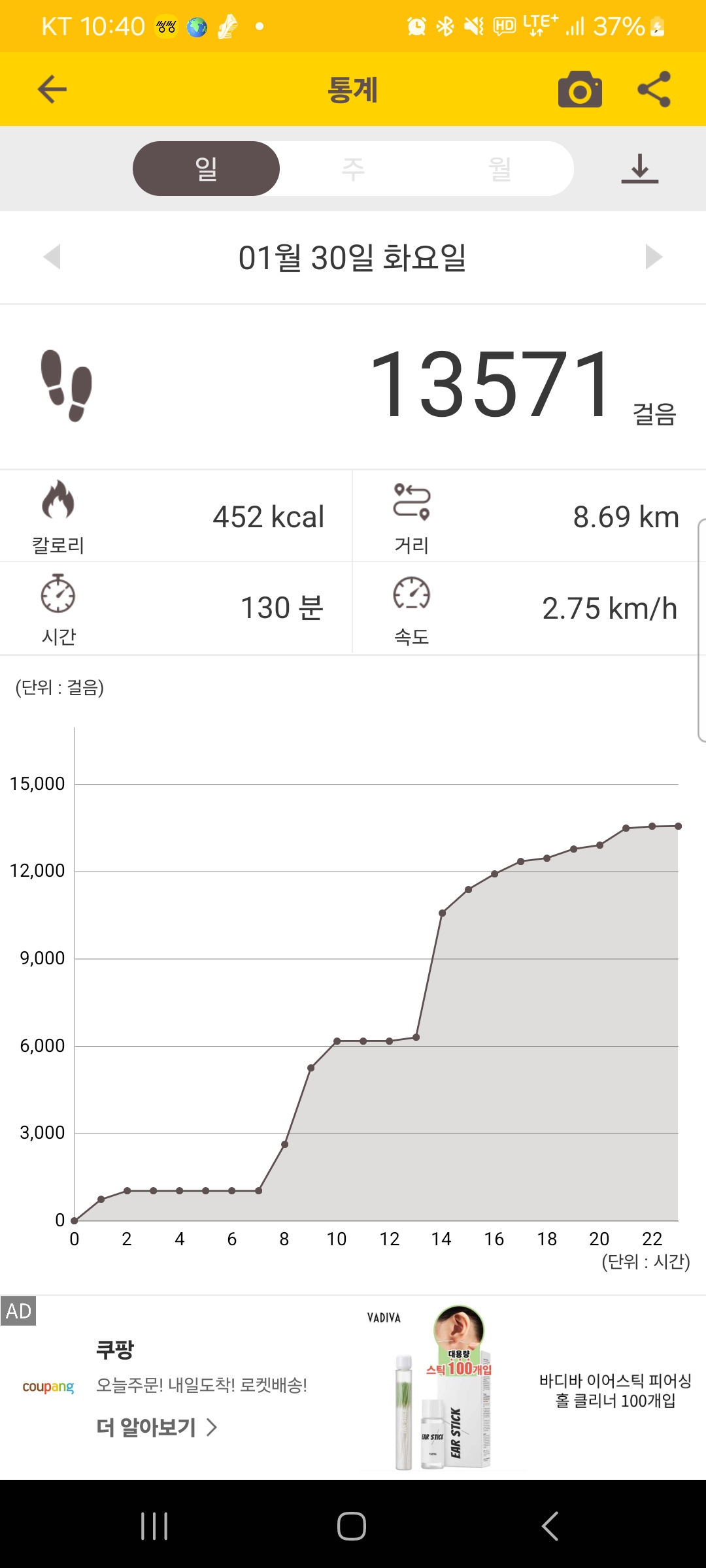Select the 일 (daily) tab
The width and height of the screenshot is (706, 1568).
pos(206,169)
